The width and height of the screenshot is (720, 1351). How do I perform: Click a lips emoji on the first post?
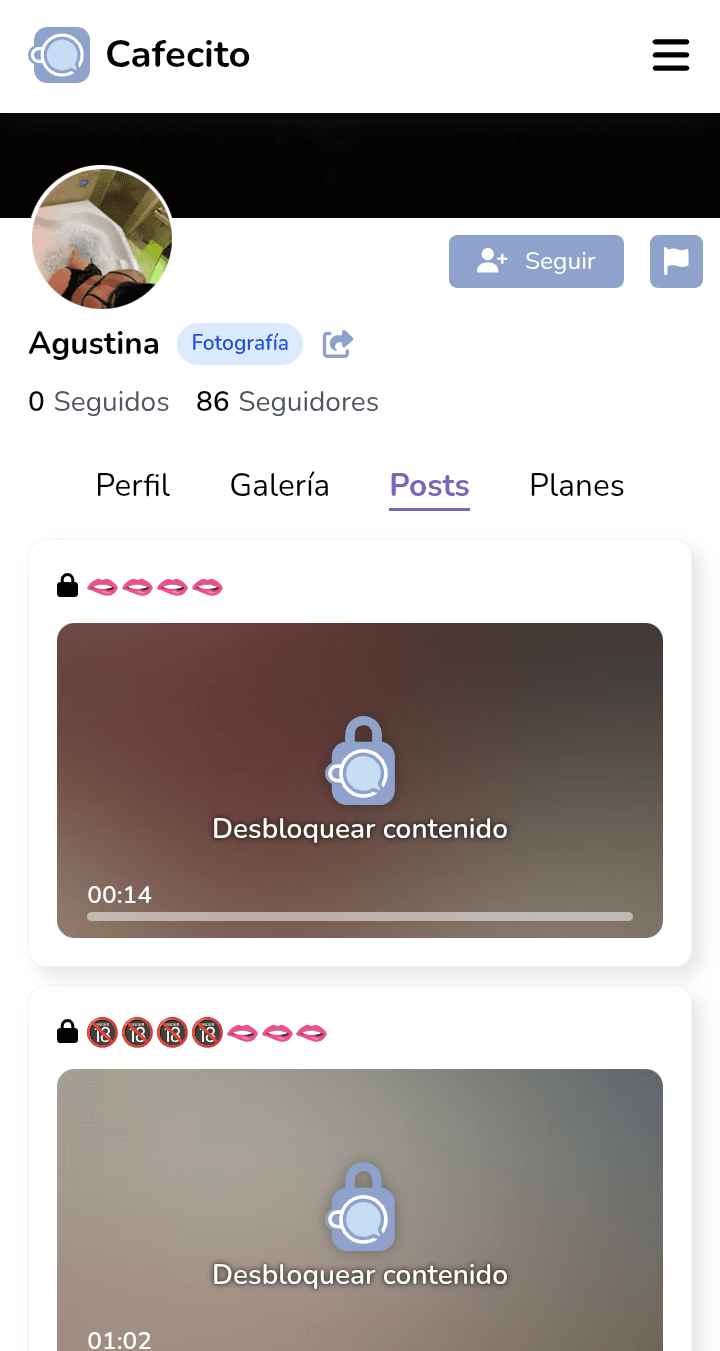click(x=102, y=586)
